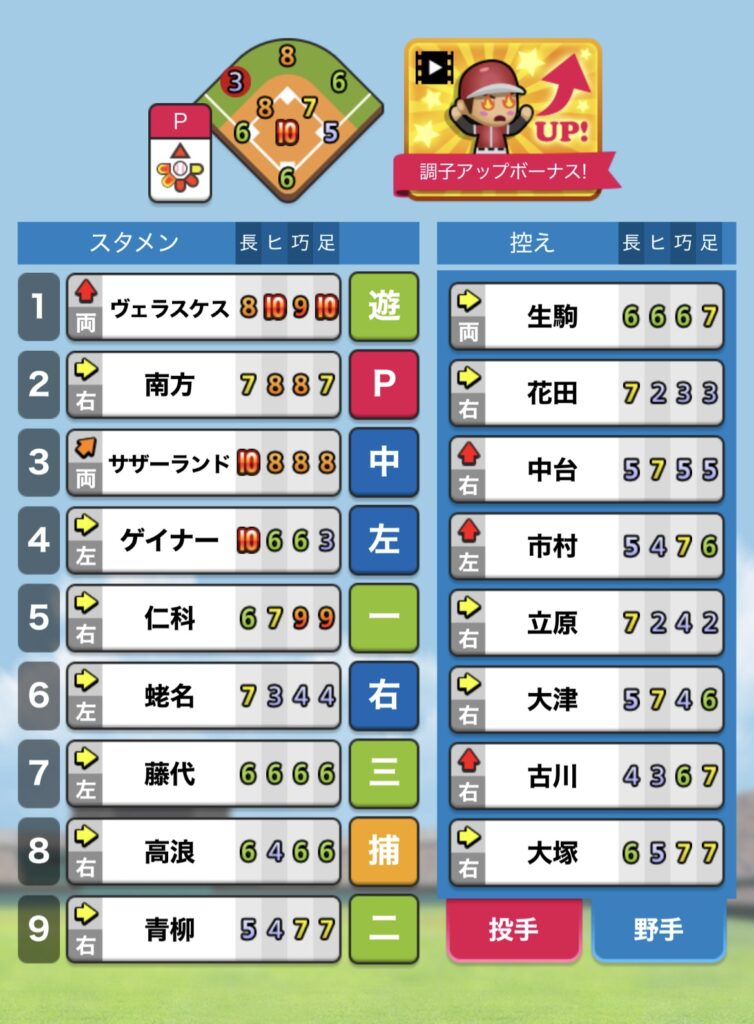Select starter 仁科
This screenshot has height=1024, width=754.
[x=203, y=617]
